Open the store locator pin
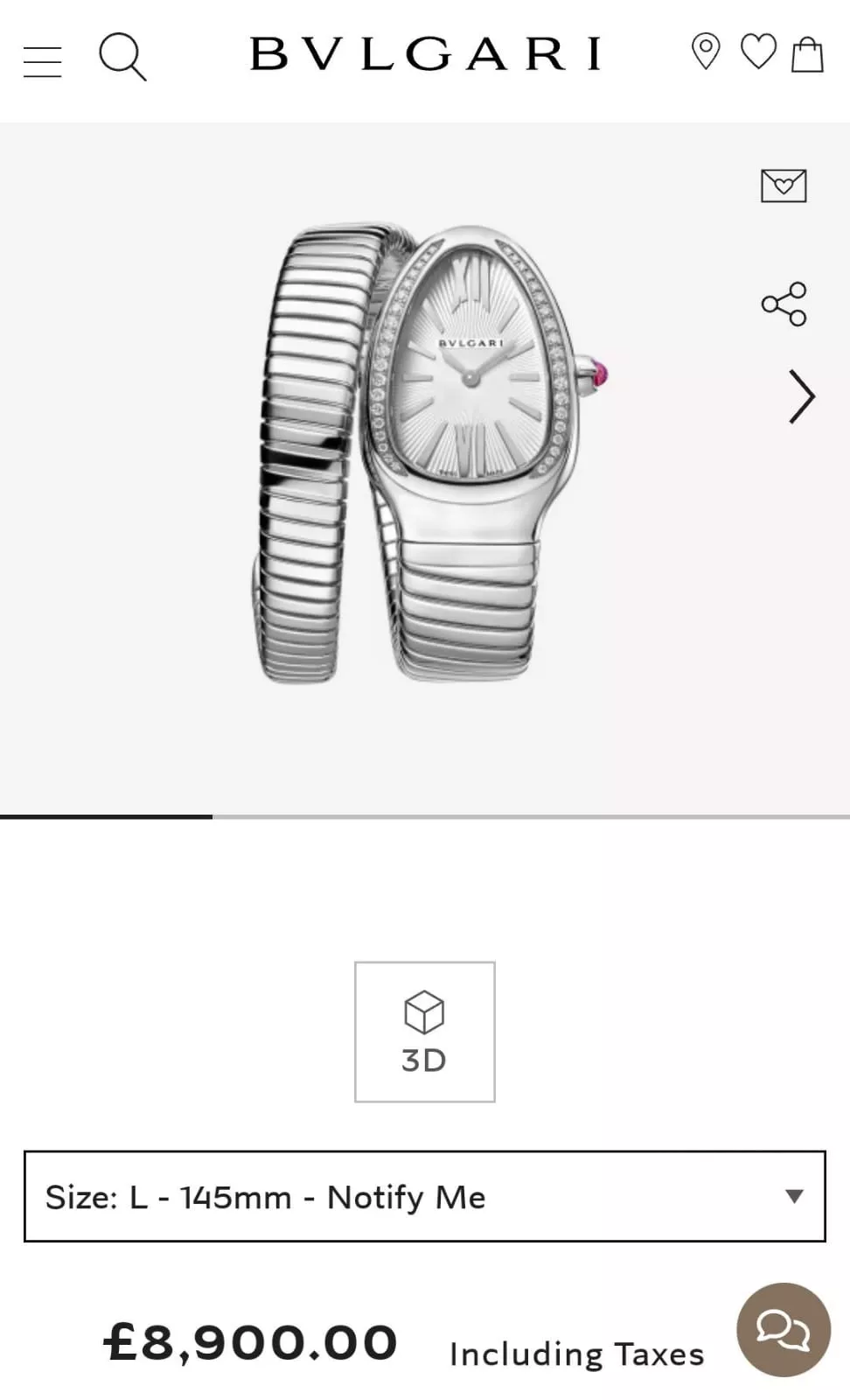This screenshot has width=850, height=1400. (706, 52)
